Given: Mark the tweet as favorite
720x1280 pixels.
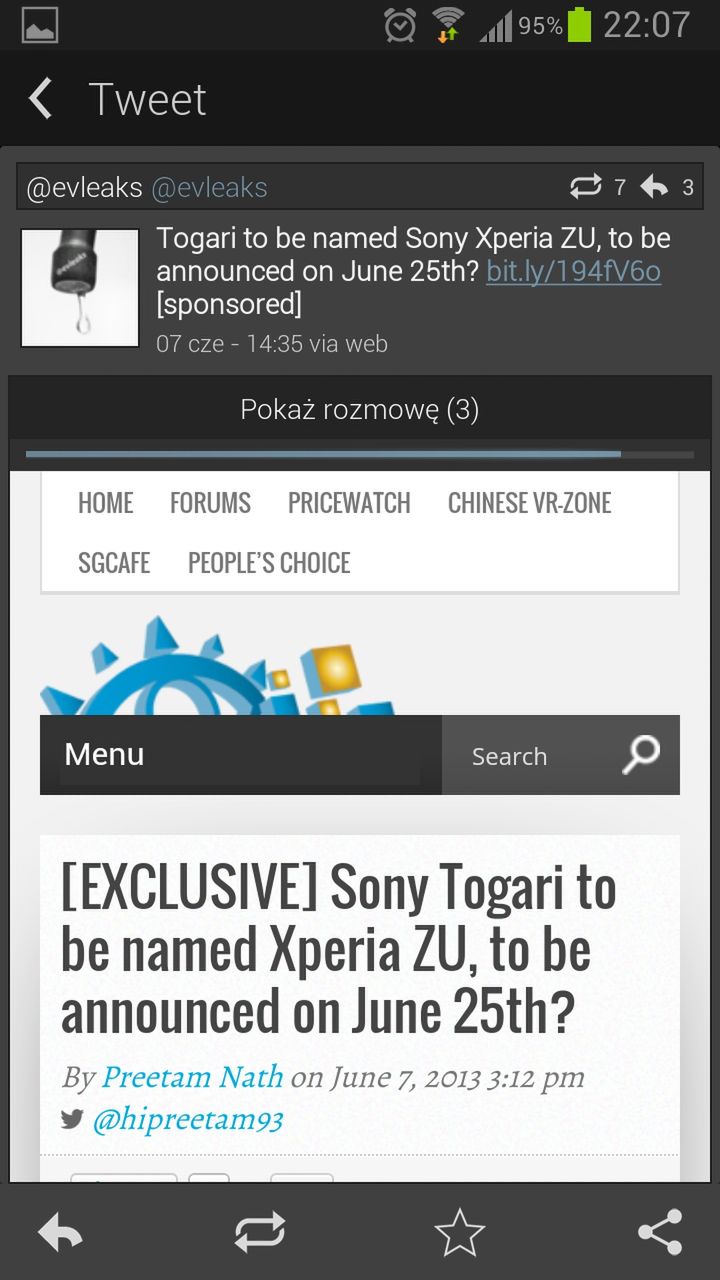Looking at the screenshot, I should click(x=460, y=1233).
